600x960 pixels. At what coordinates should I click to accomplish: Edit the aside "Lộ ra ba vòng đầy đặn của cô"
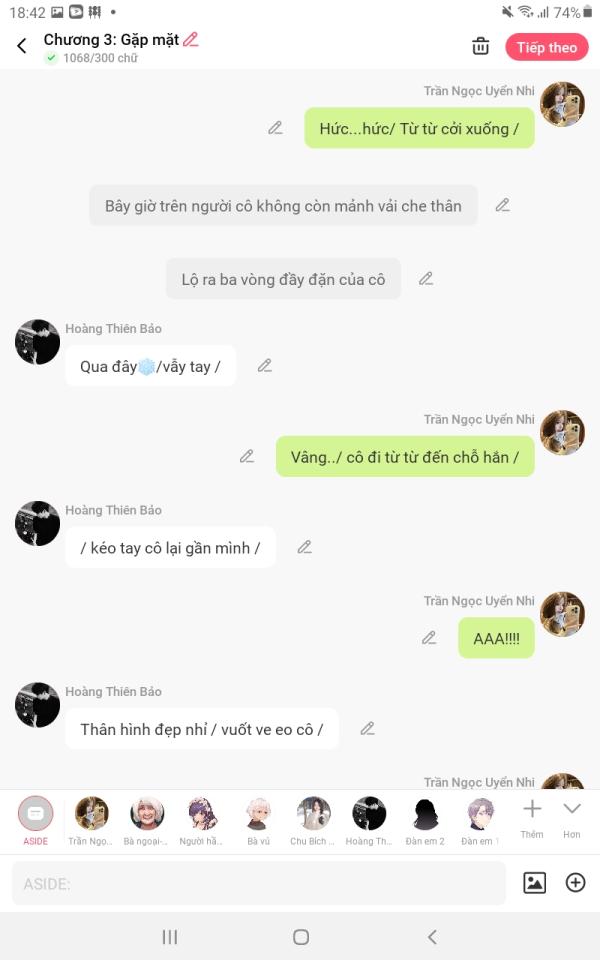(426, 279)
